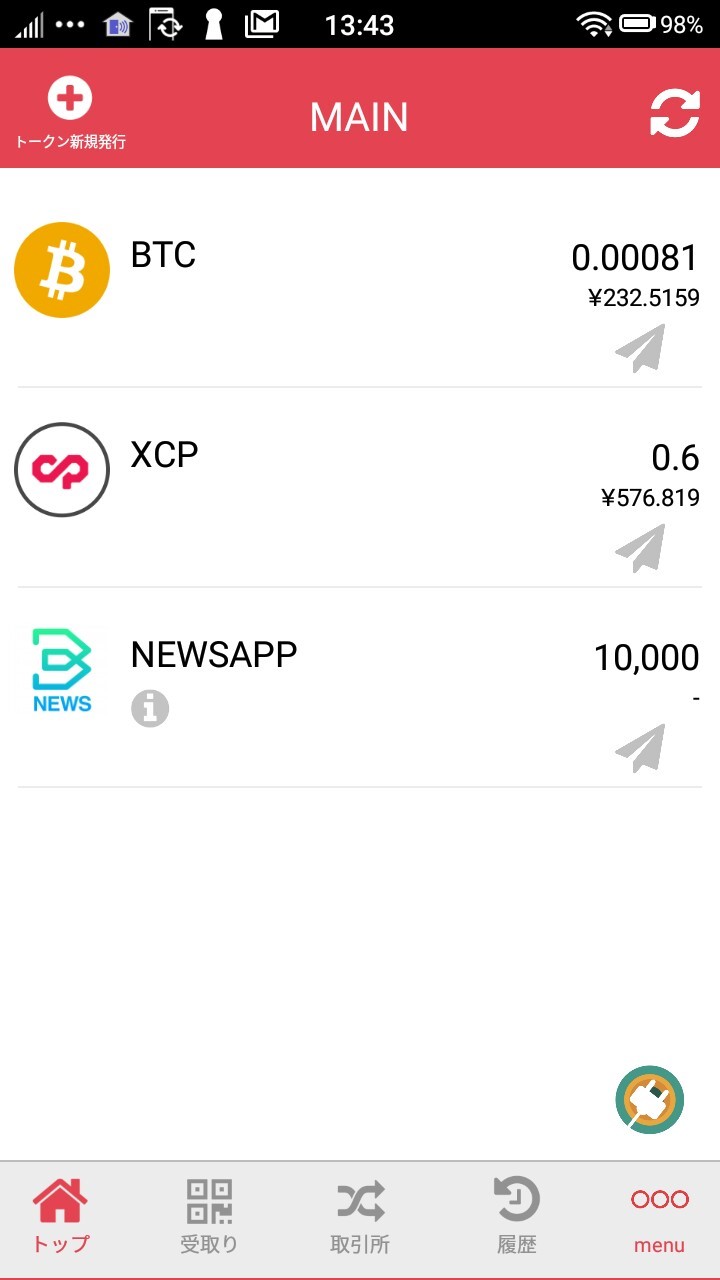
Task: Switch to the 受取り receive tab
Action: [x=209, y=1216]
